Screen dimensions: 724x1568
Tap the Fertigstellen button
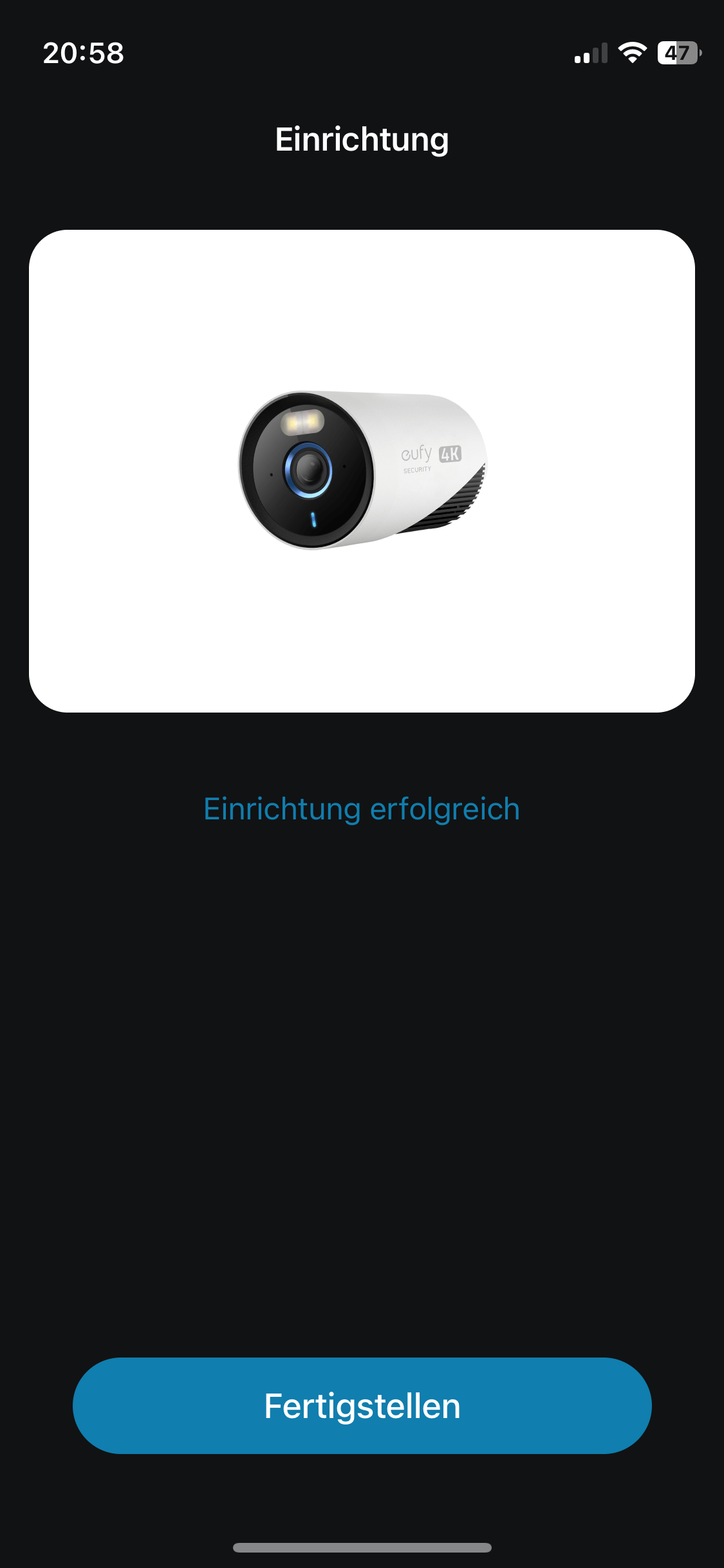pyautogui.click(x=362, y=1406)
